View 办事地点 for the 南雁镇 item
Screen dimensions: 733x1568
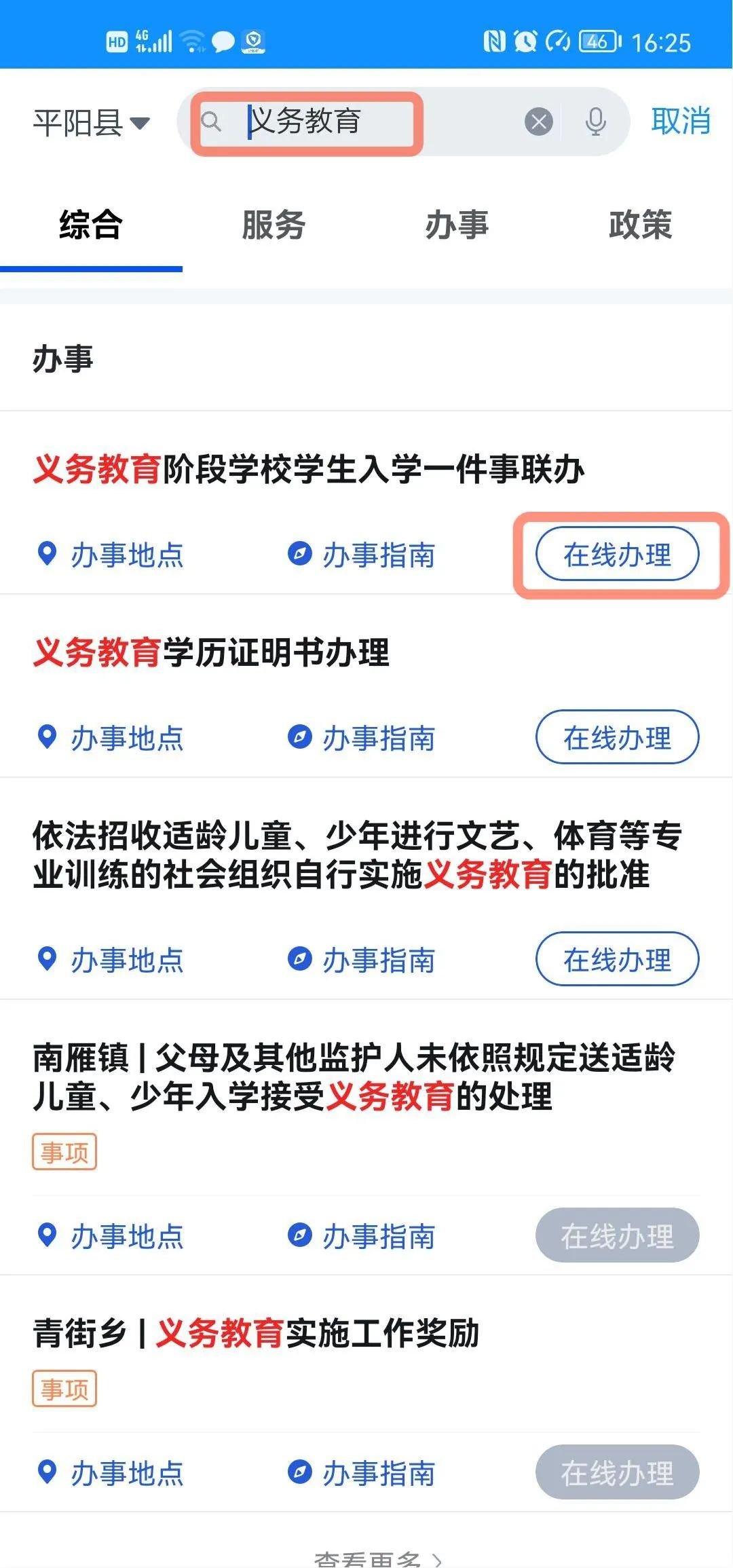[x=111, y=1236]
